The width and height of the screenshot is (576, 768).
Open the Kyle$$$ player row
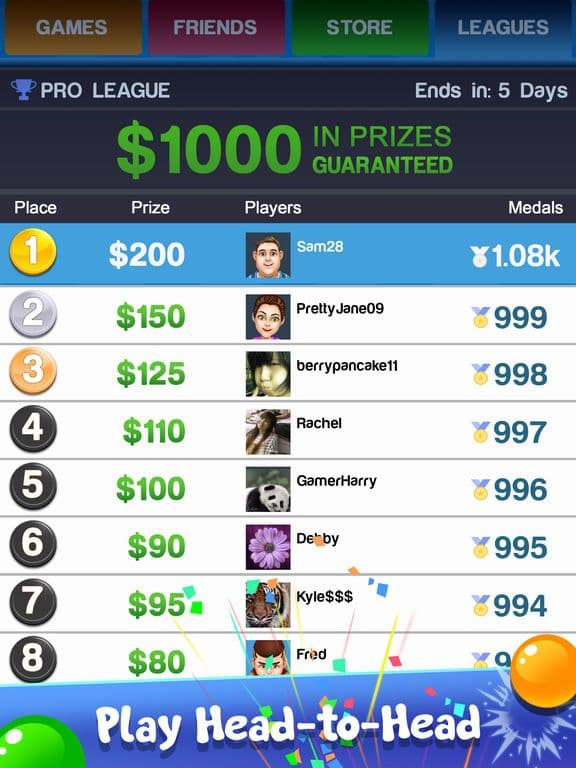click(288, 603)
